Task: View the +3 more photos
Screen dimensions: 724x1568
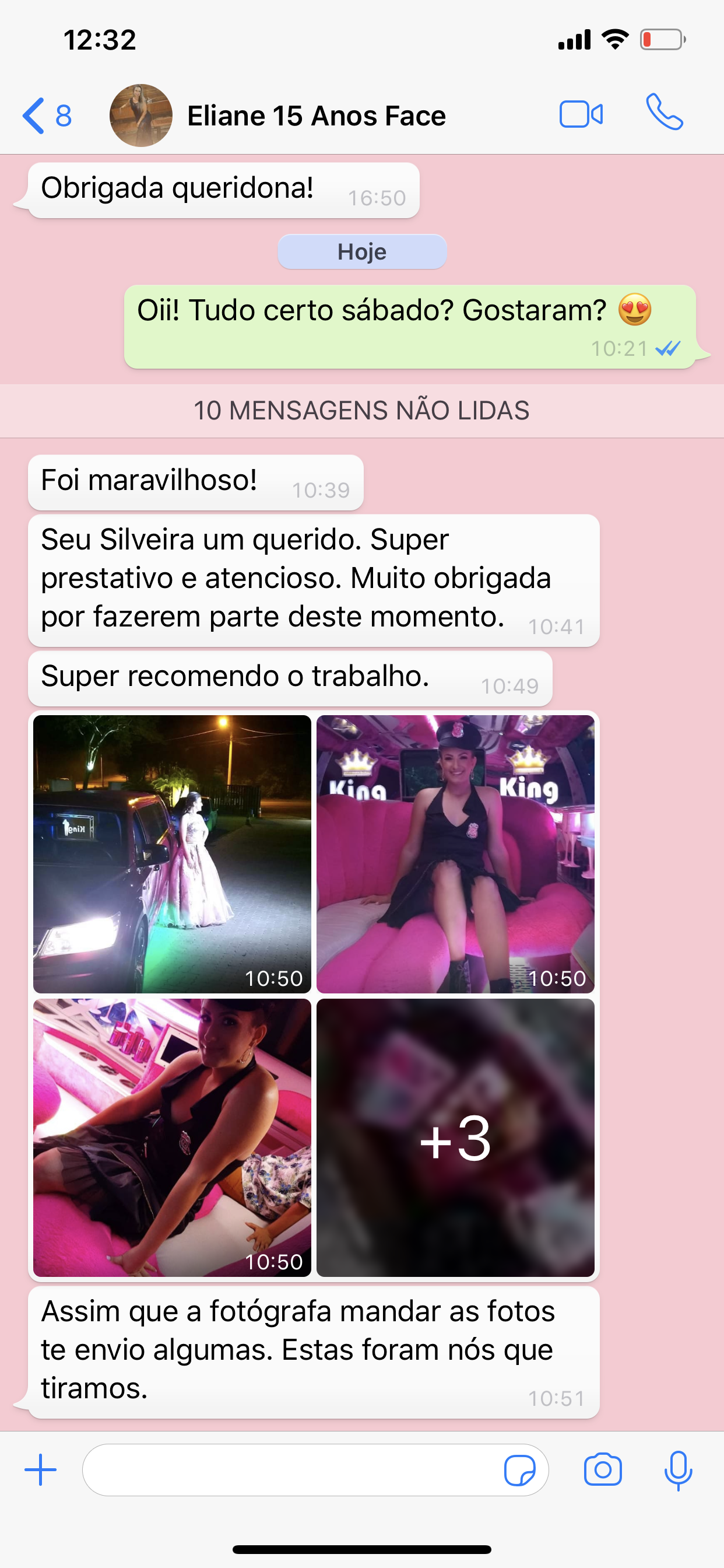Action: click(x=455, y=1137)
